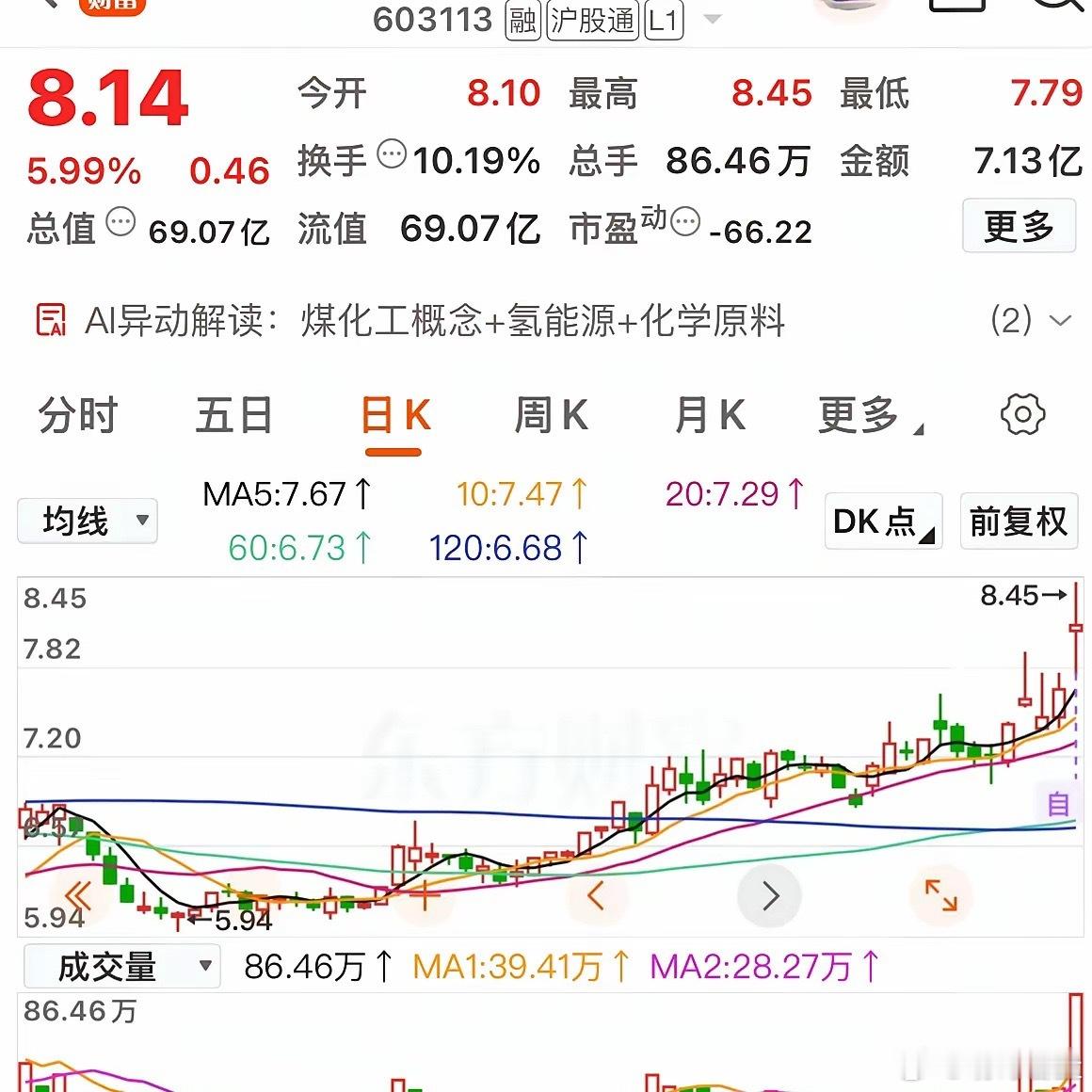The height and width of the screenshot is (1092, 1092).
Task: Select the 日K tab
Action: pyautogui.click(x=394, y=416)
